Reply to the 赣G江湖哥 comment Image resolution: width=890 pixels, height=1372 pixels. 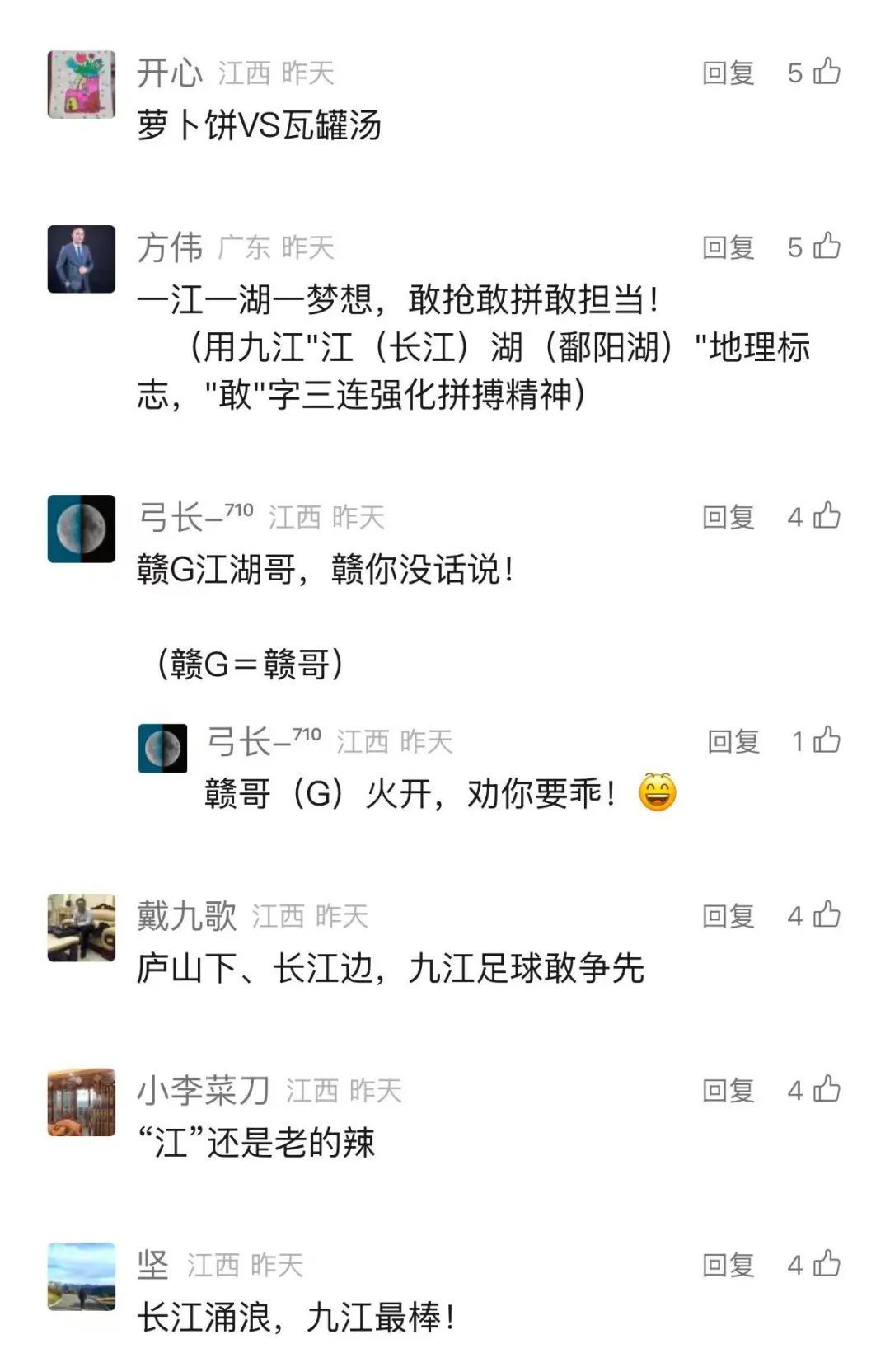[x=728, y=517]
